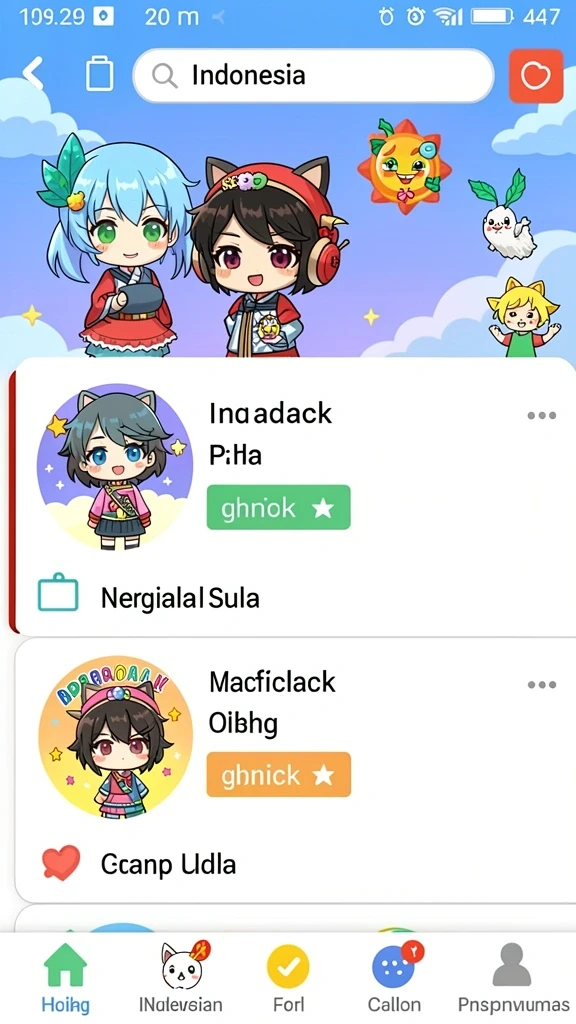Go back with the arrow icon
The width and height of the screenshot is (576, 1024).
(x=33, y=73)
